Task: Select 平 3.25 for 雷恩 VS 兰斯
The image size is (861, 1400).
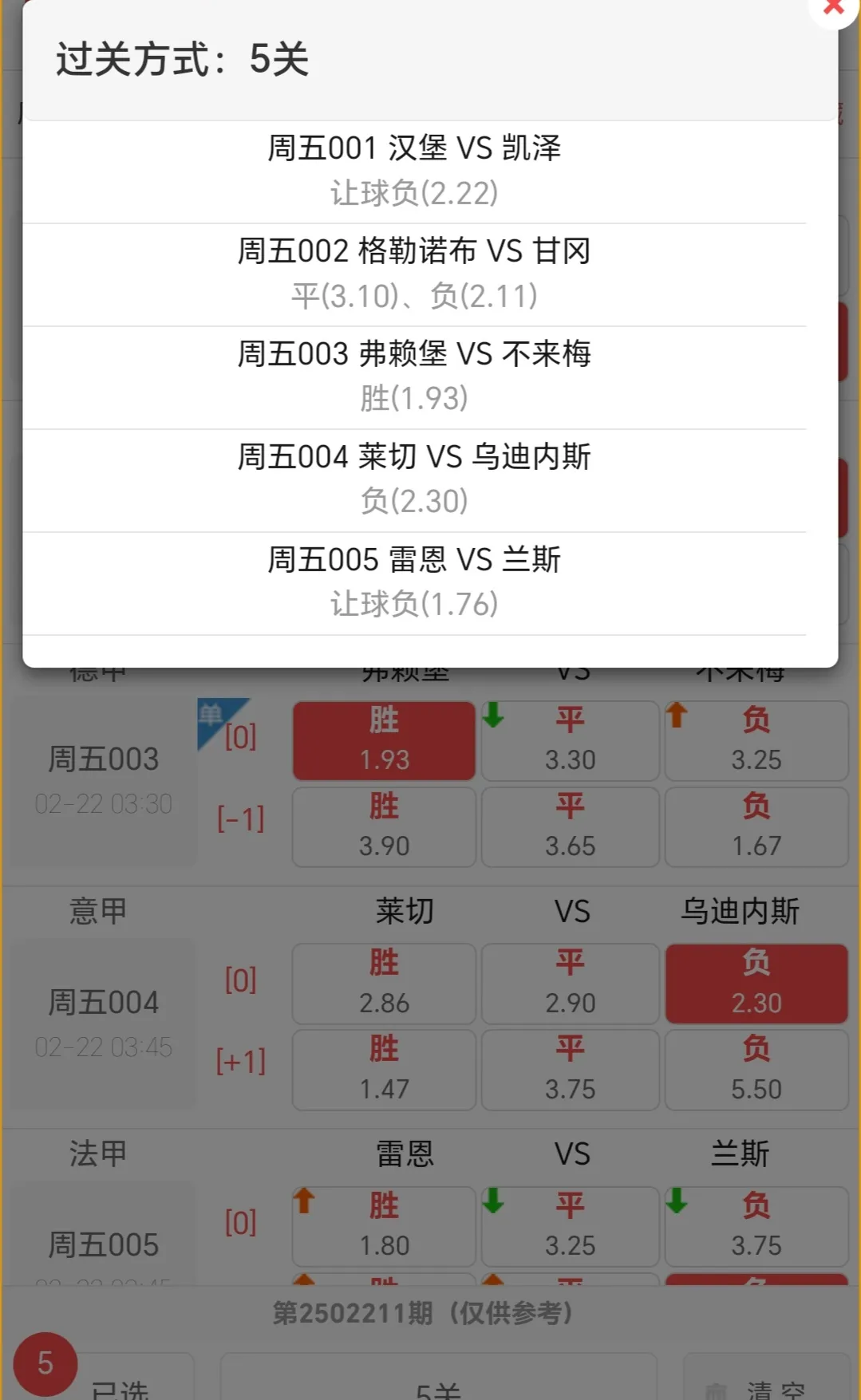Action: coord(570,1227)
